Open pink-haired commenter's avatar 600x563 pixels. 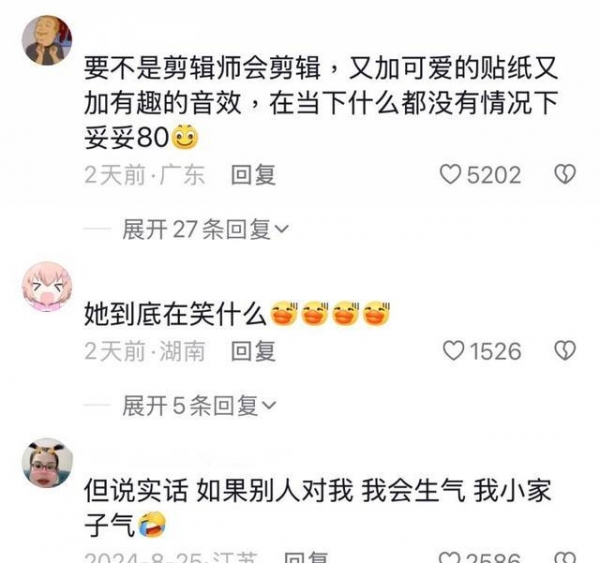(x=46, y=287)
